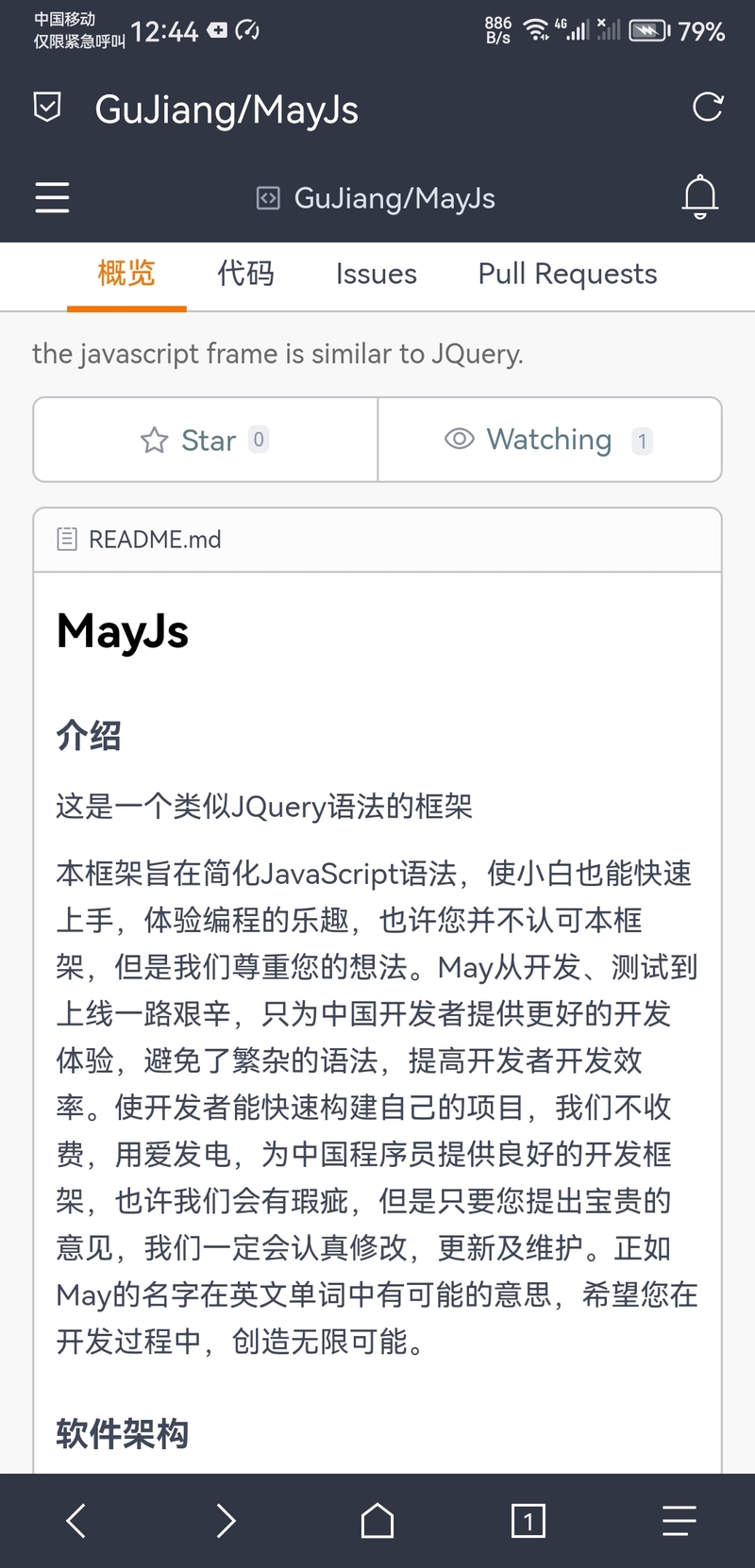Go to the browser home page
755x1568 pixels.
pyautogui.click(x=377, y=1520)
